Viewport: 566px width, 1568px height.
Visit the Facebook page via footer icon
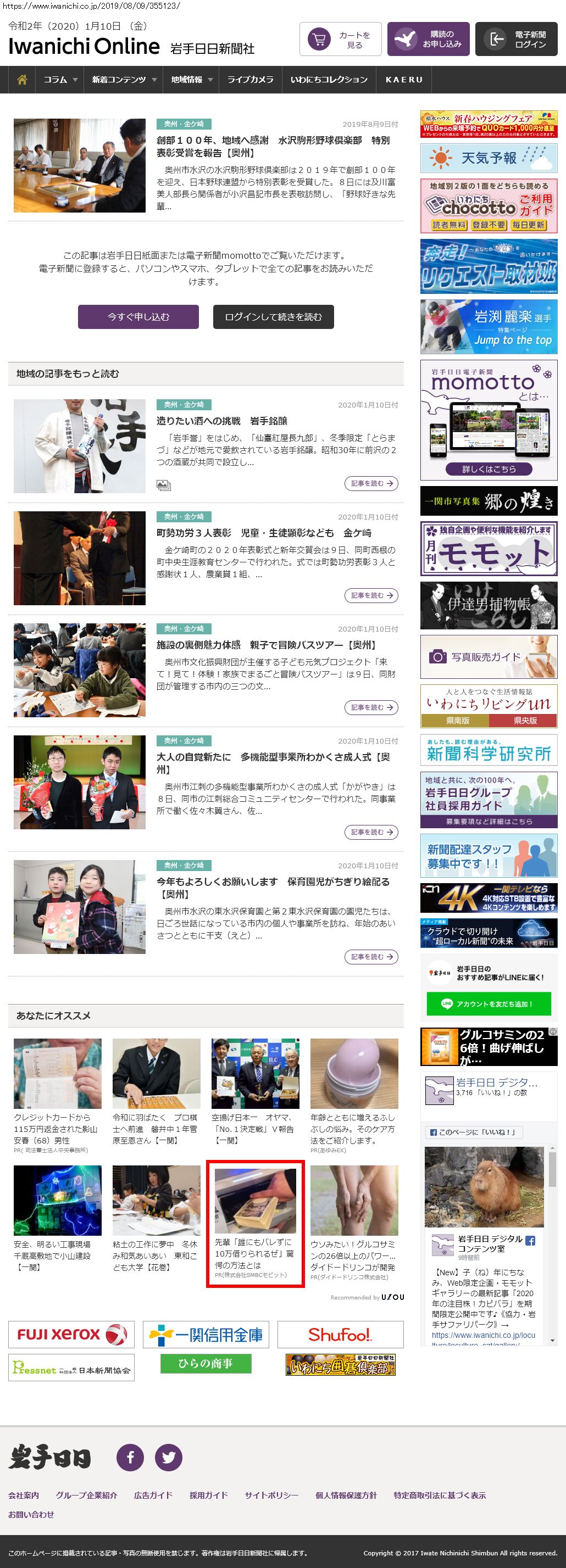point(130,1458)
